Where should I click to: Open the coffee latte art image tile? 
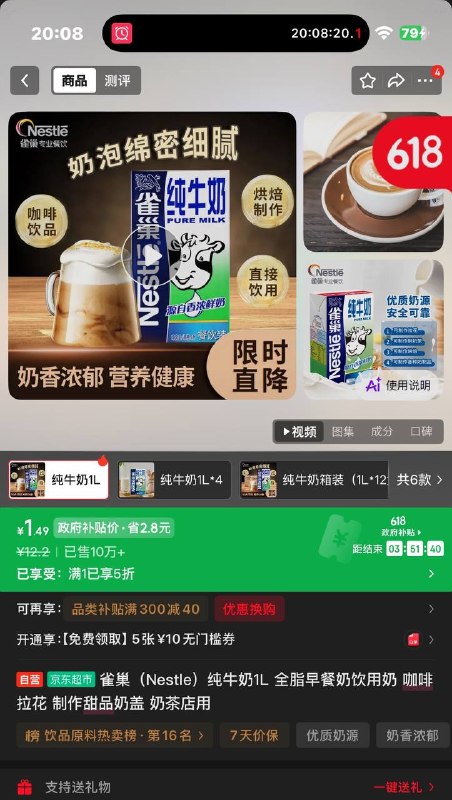click(x=374, y=182)
